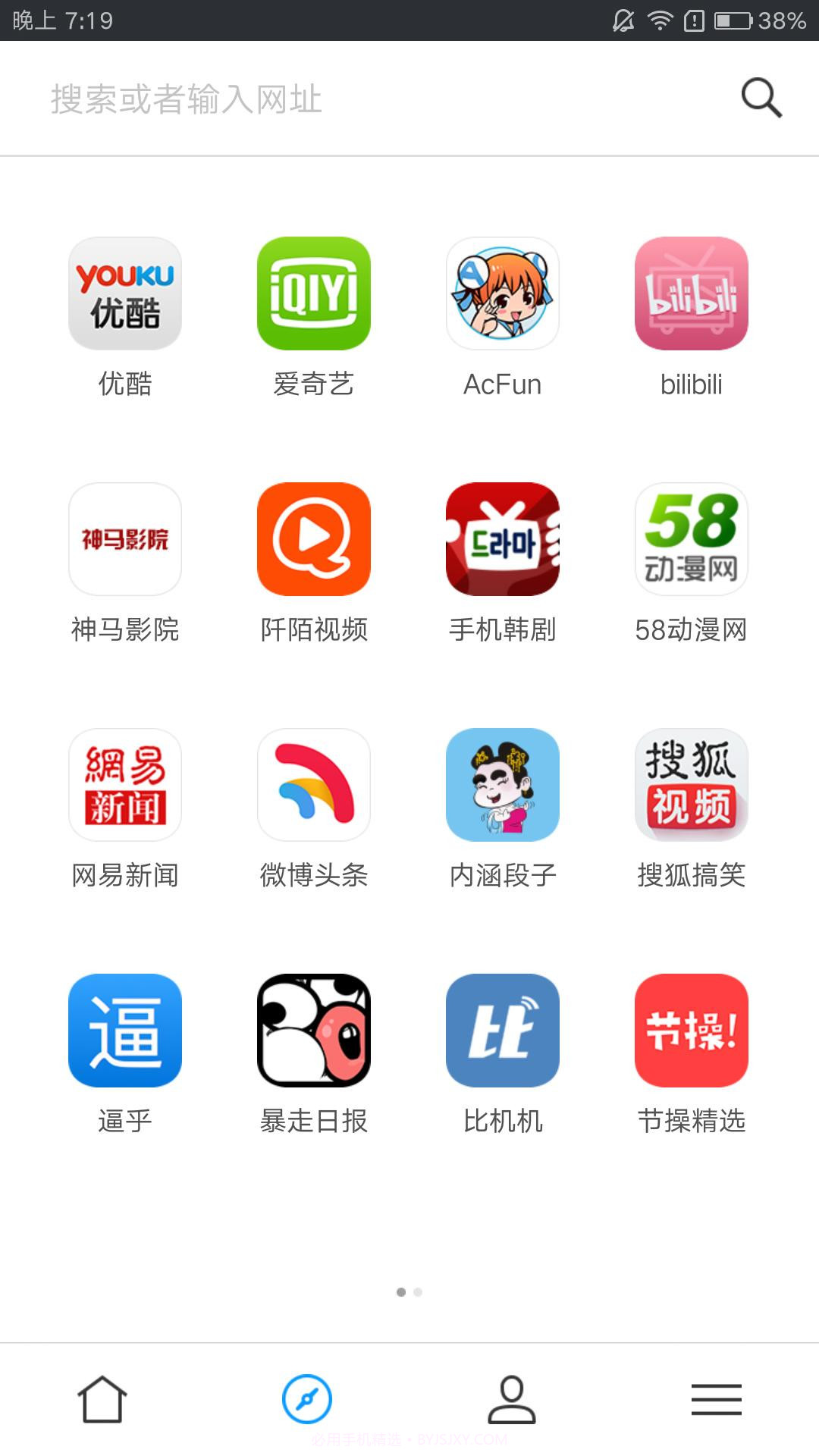The image size is (819, 1456).
Task: Open the 节操精选 shortcut
Action: (x=691, y=1031)
